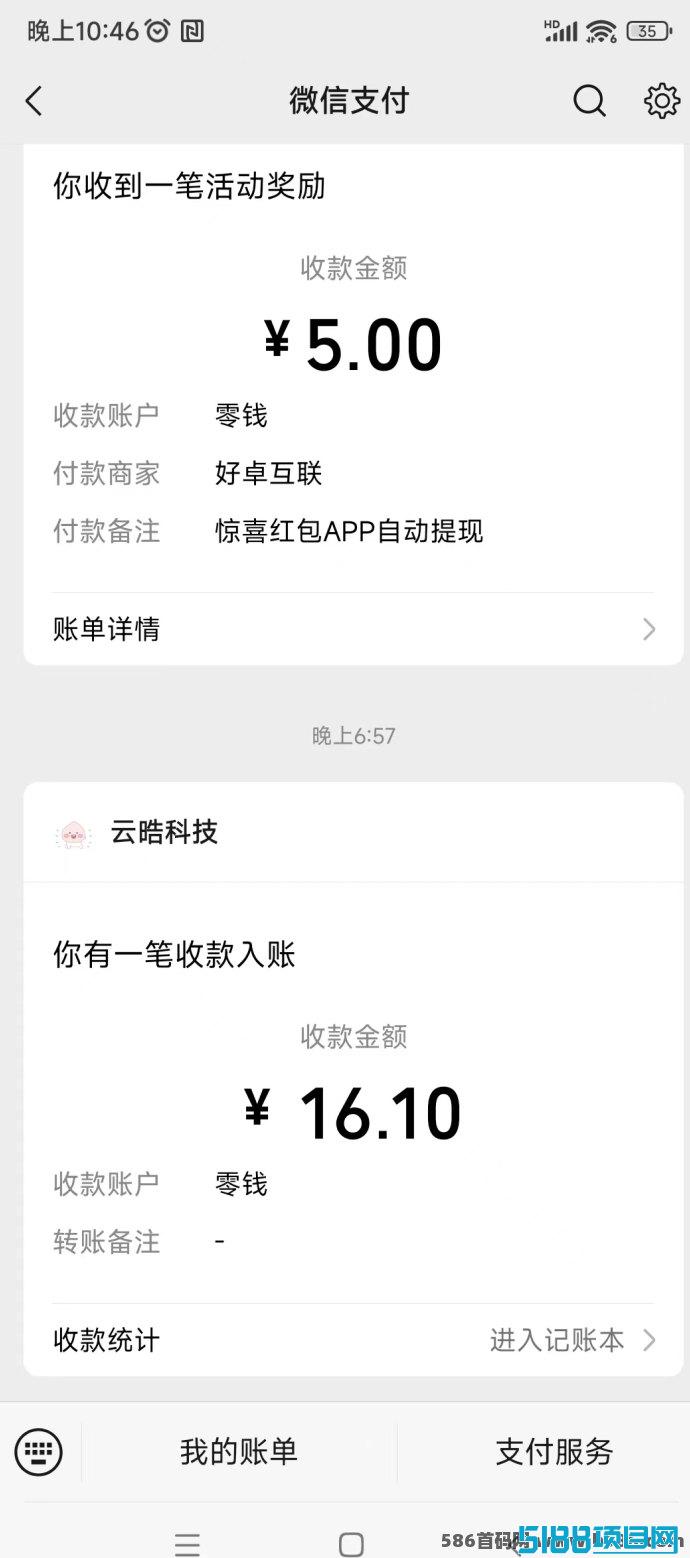Open the 我的账单 menu
Viewport: 690px width, 1558px height.
(239, 1451)
